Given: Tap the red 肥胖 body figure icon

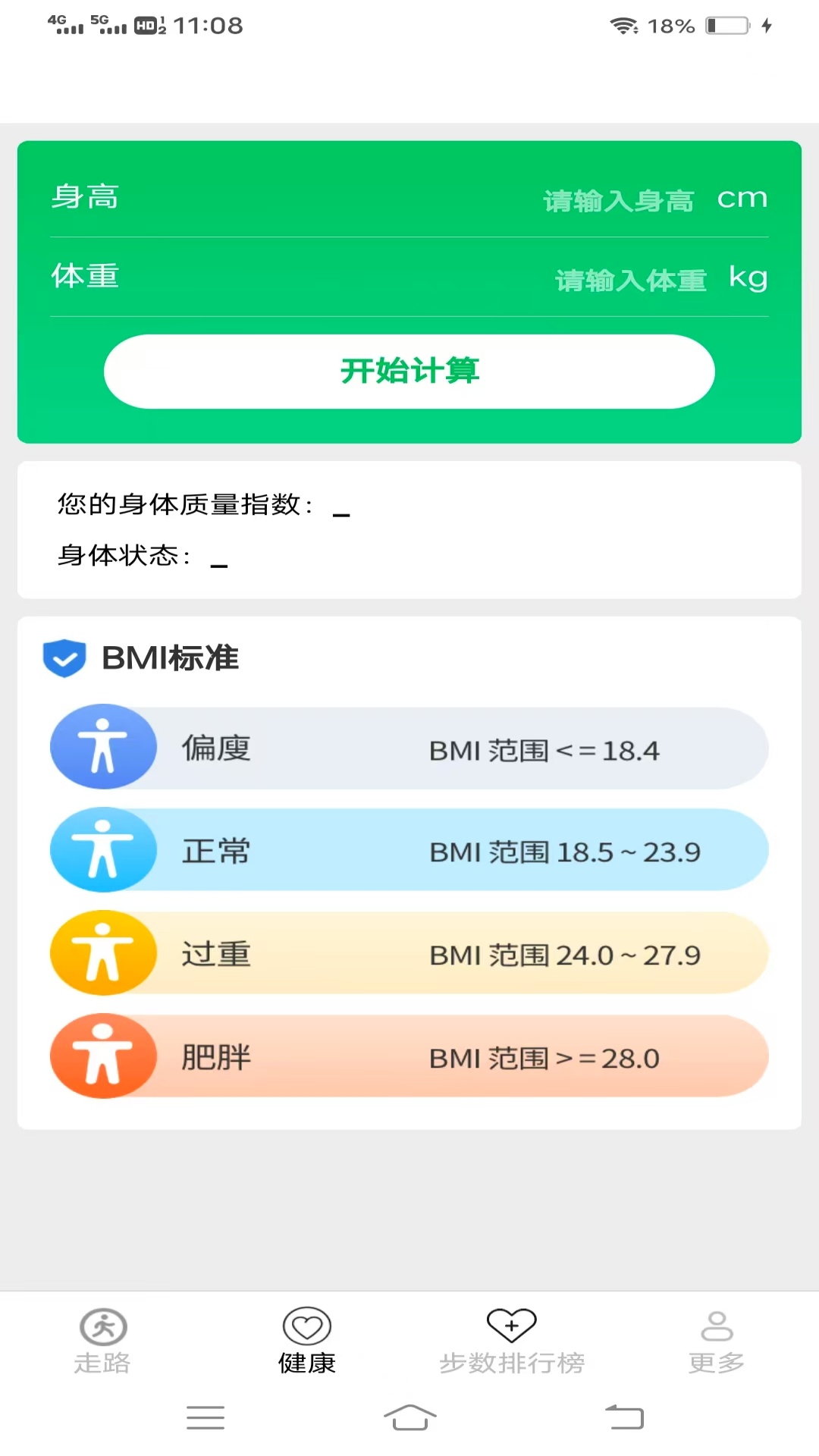Looking at the screenshot, I should tap(104, 1056).
